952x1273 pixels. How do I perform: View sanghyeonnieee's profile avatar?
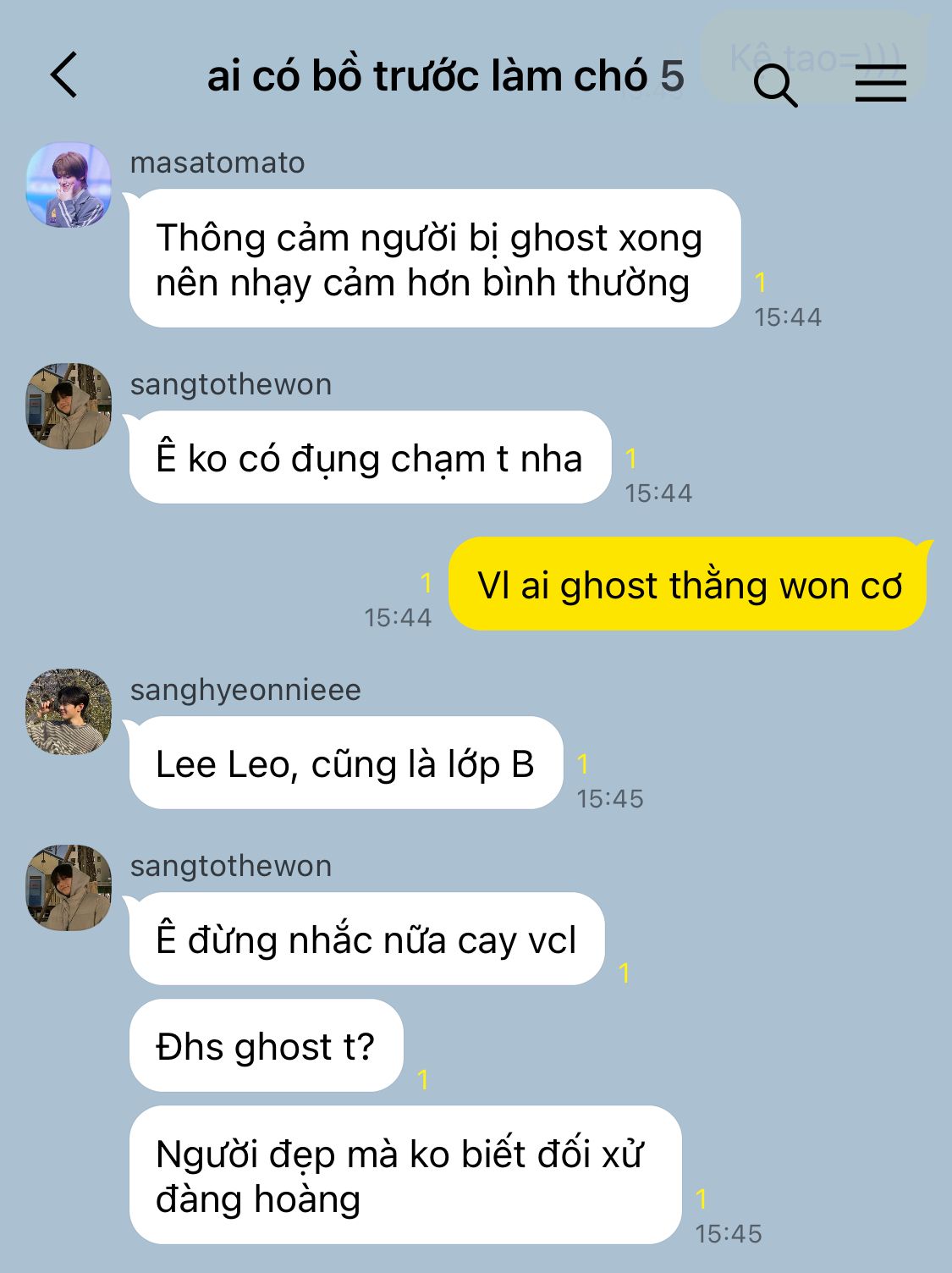69,712
